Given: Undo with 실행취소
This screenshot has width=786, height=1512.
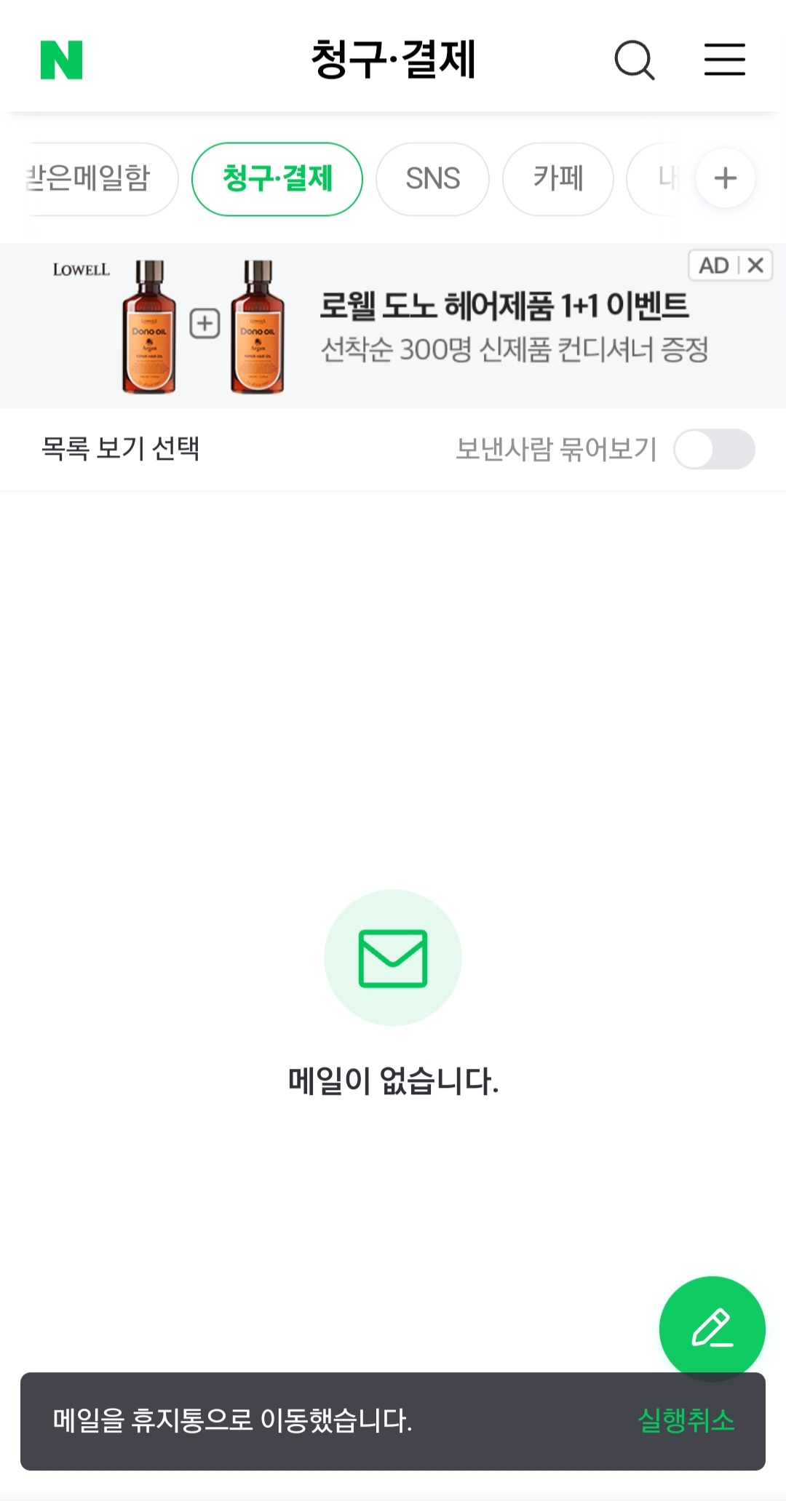Looking at the screenshot, I should pyautogui.click(x=686, y=1420).
